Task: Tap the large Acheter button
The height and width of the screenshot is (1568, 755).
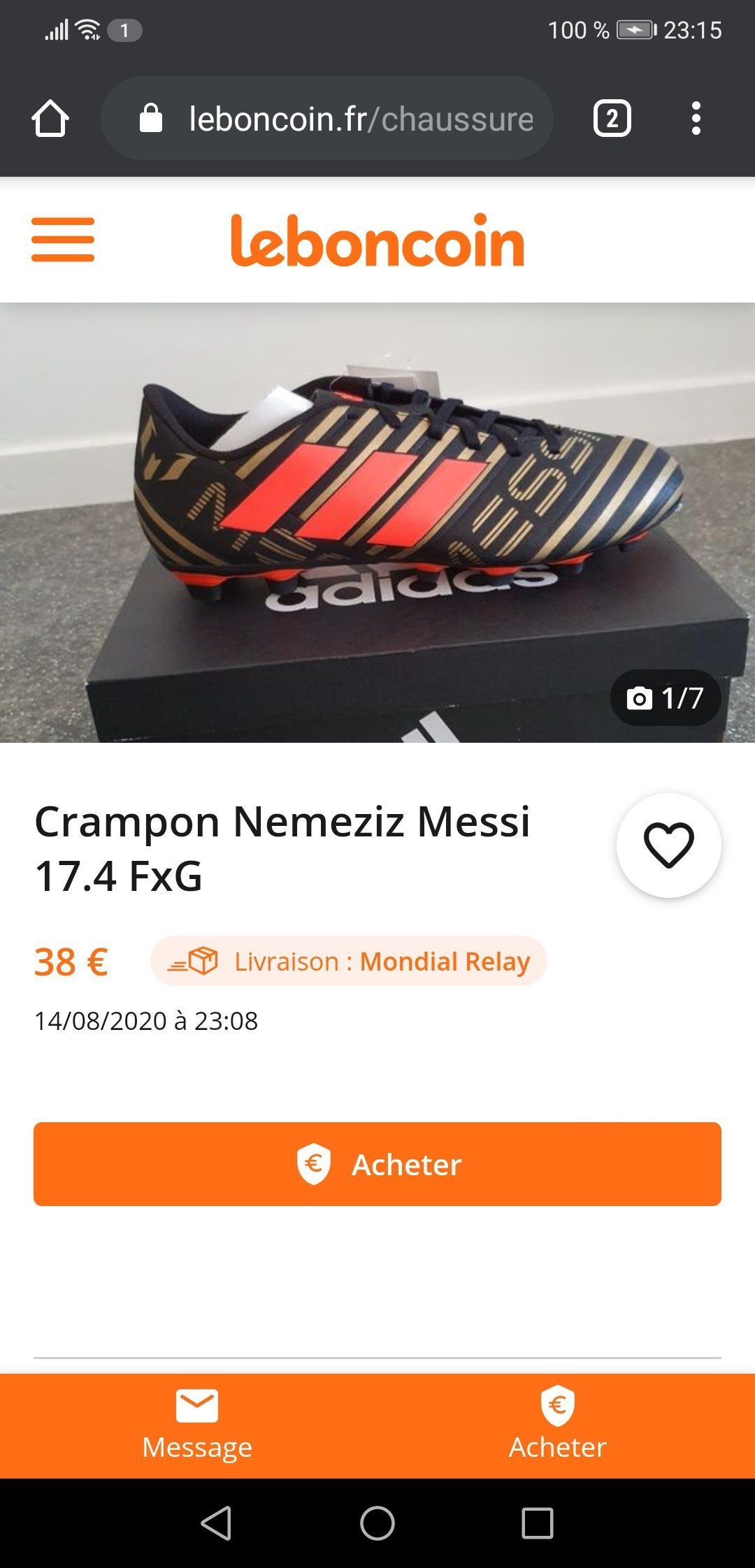Action: coord(377,1164)
